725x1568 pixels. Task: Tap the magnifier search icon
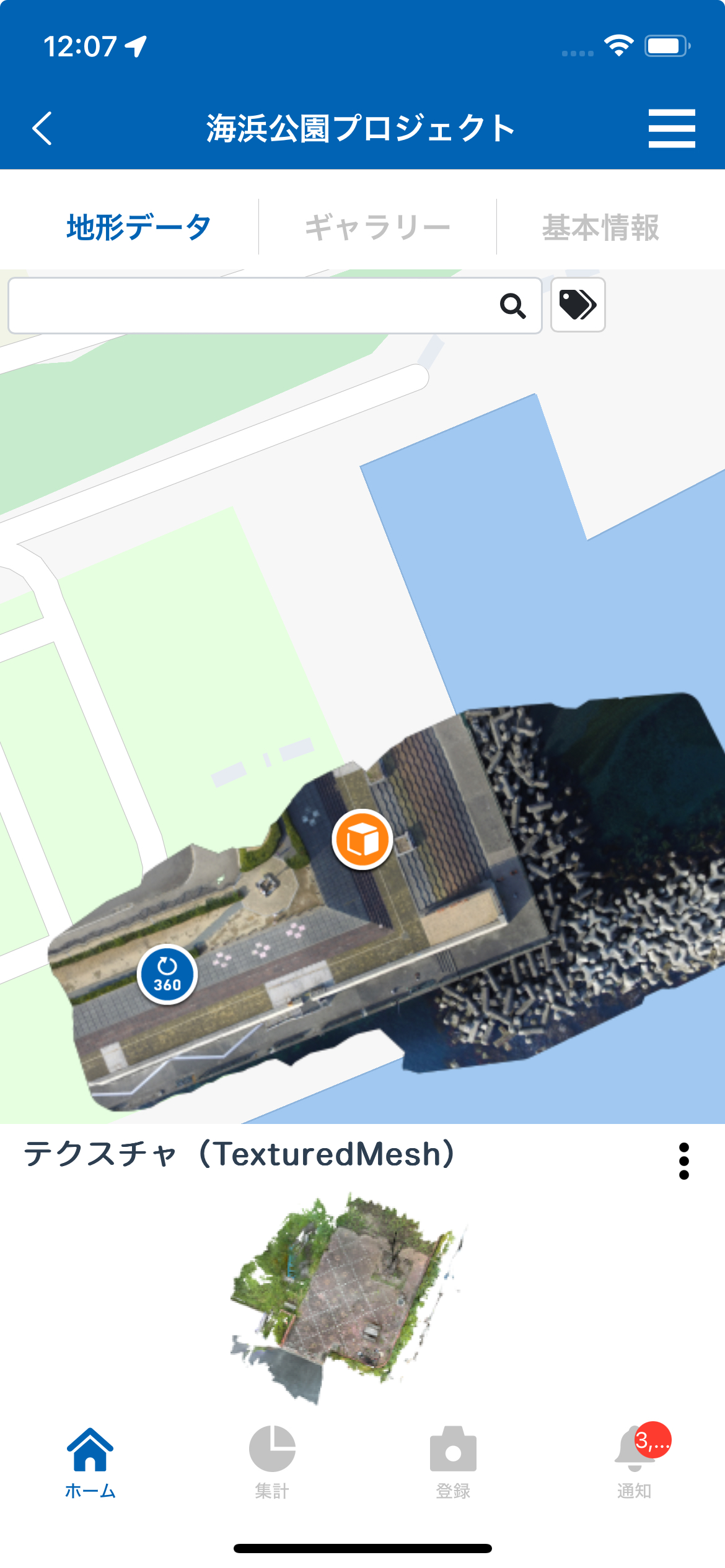[512, 305]
